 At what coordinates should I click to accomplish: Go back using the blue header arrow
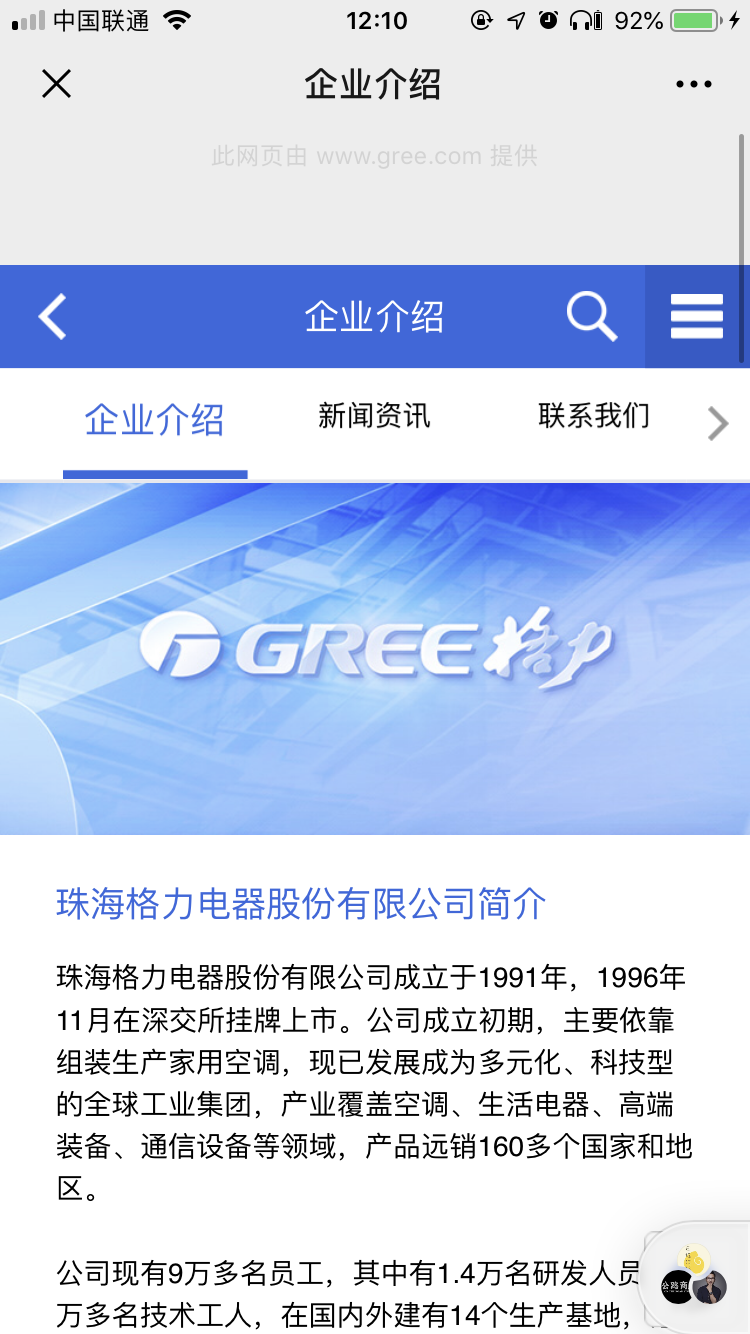click(52, 317)
